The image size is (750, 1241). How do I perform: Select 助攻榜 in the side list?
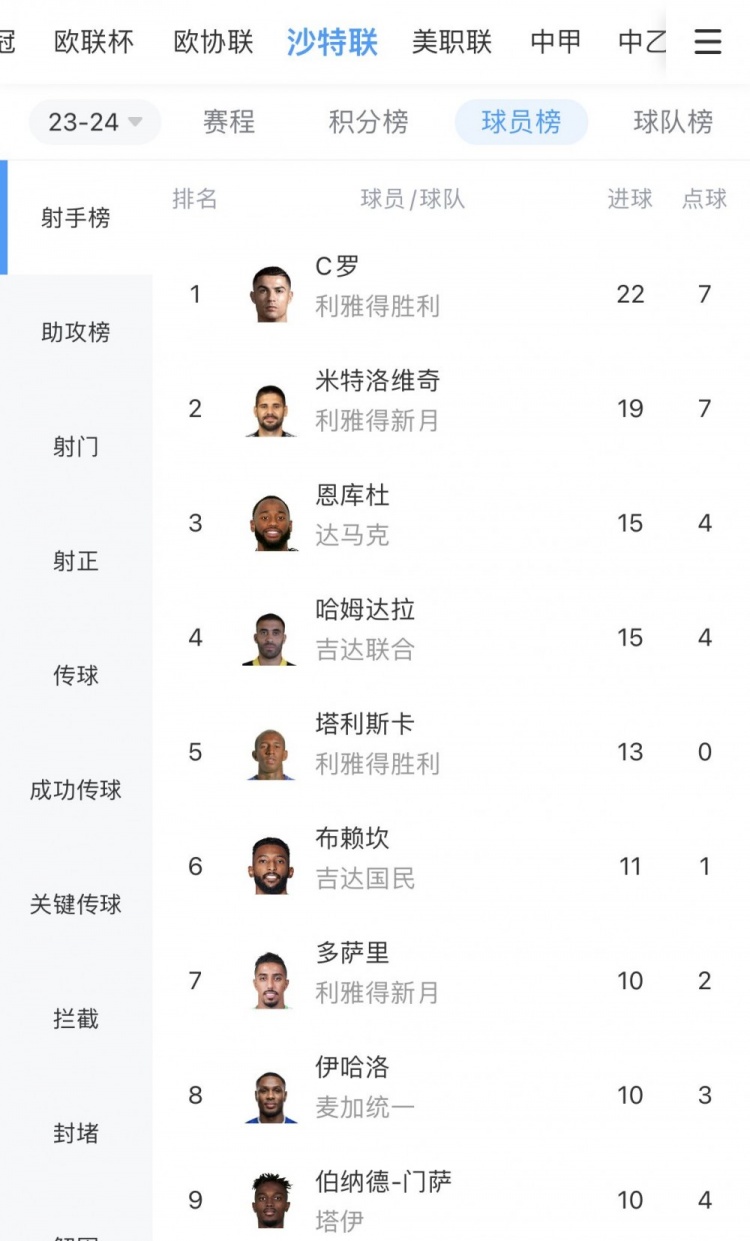(76, 332)
